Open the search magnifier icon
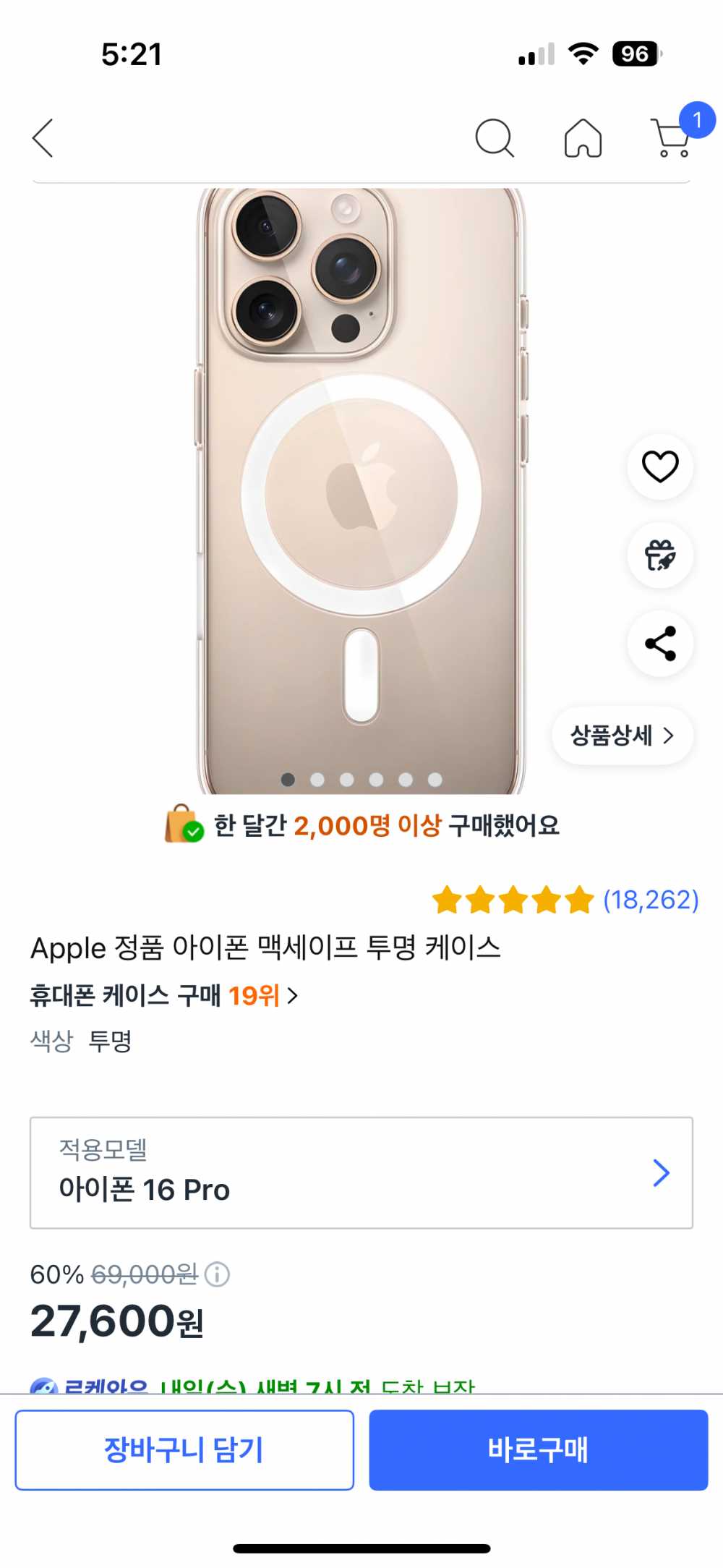This screenshot has width=723, height=1568. 495,137
